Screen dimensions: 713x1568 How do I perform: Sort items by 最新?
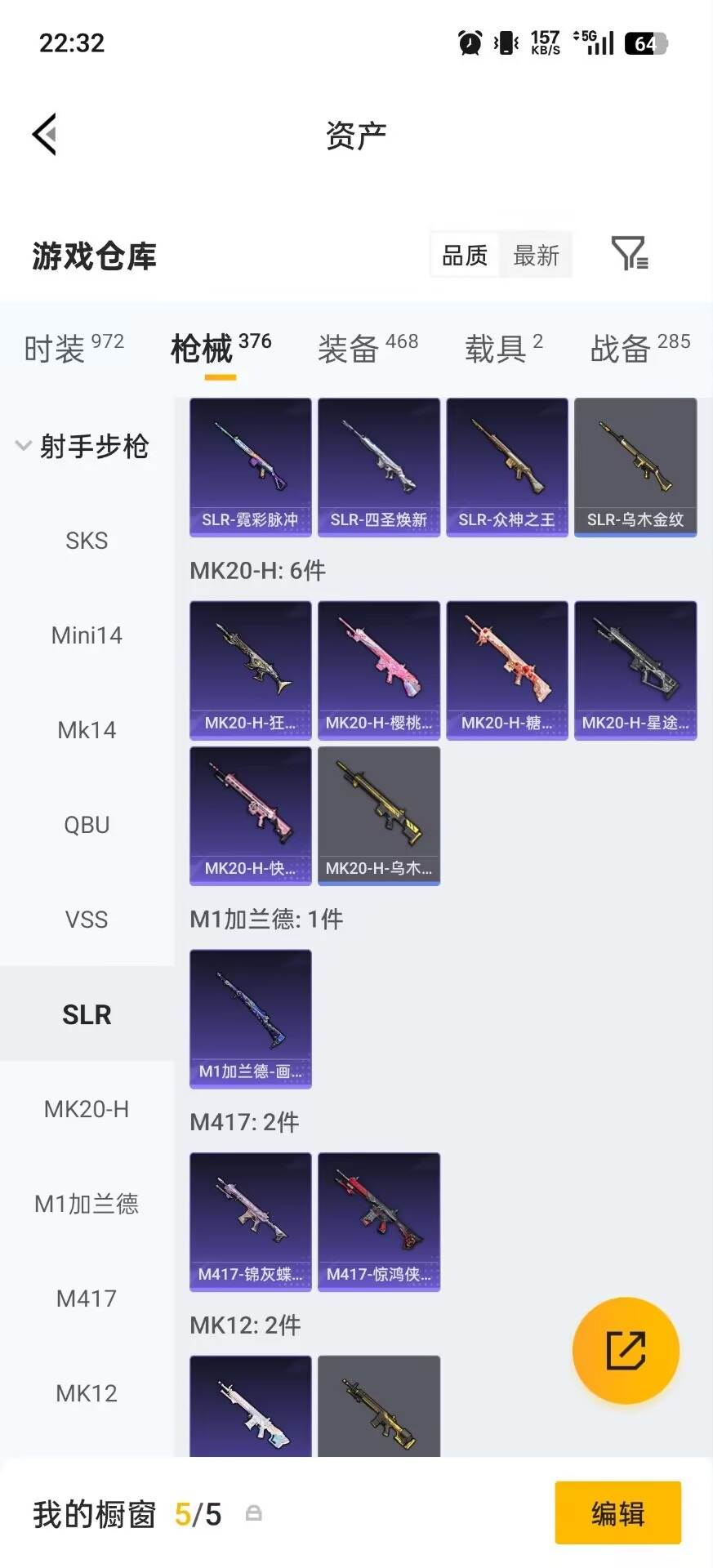tap(536, 256)
